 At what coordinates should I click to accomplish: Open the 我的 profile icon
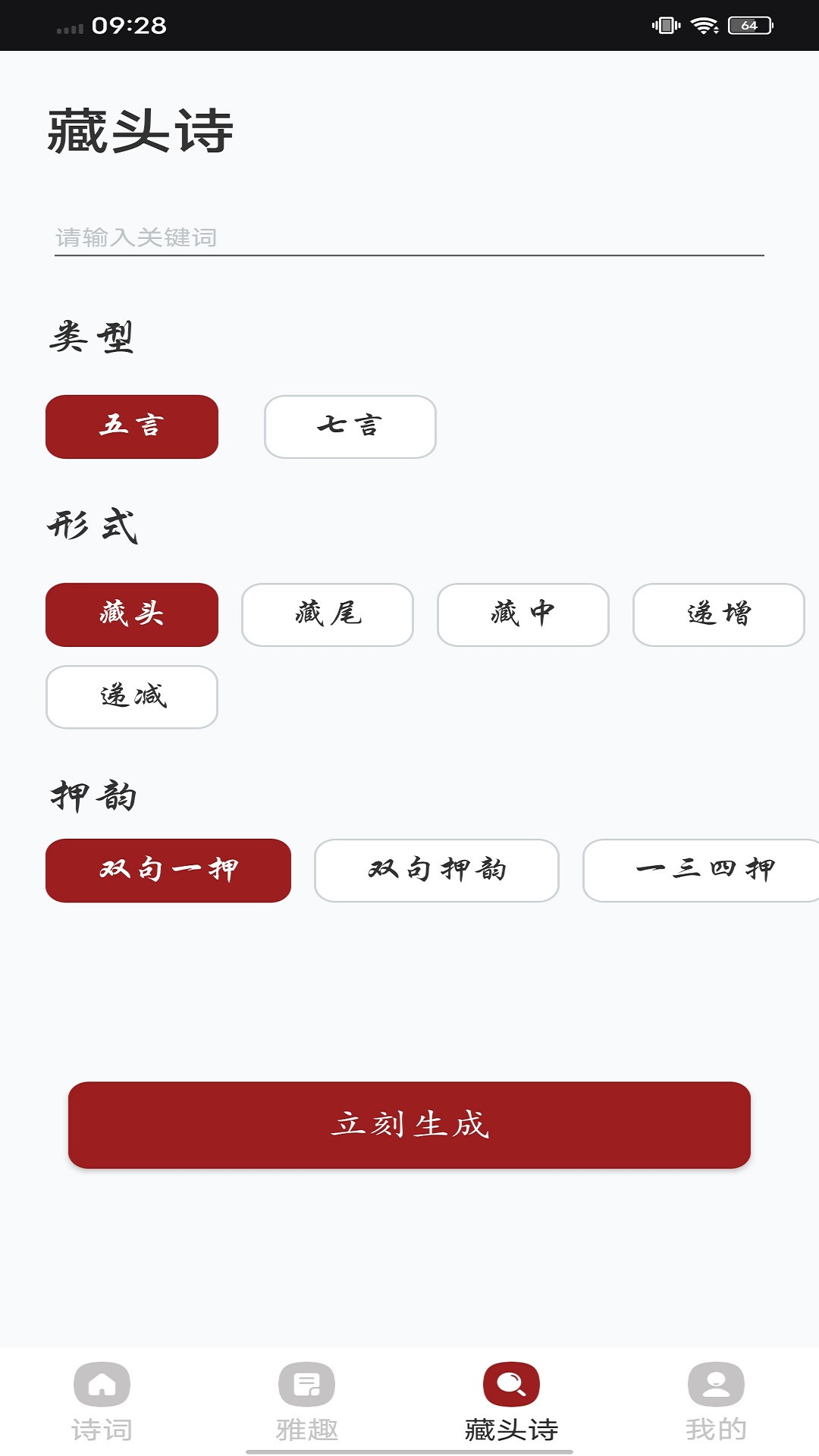[x=717, y=1383]
